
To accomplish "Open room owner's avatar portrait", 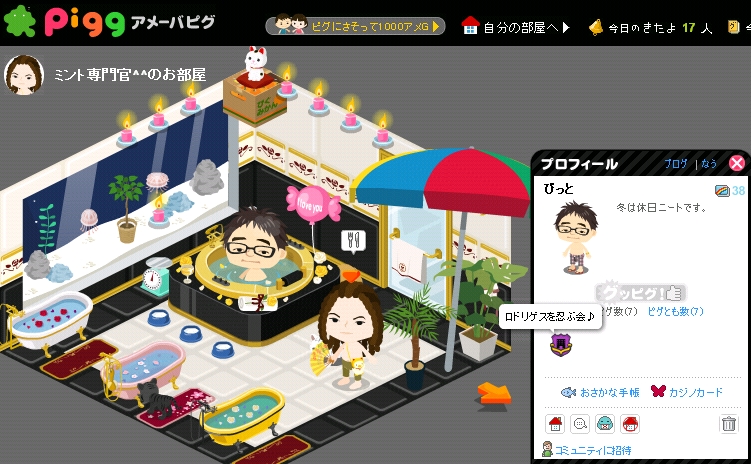I will 23,75.
